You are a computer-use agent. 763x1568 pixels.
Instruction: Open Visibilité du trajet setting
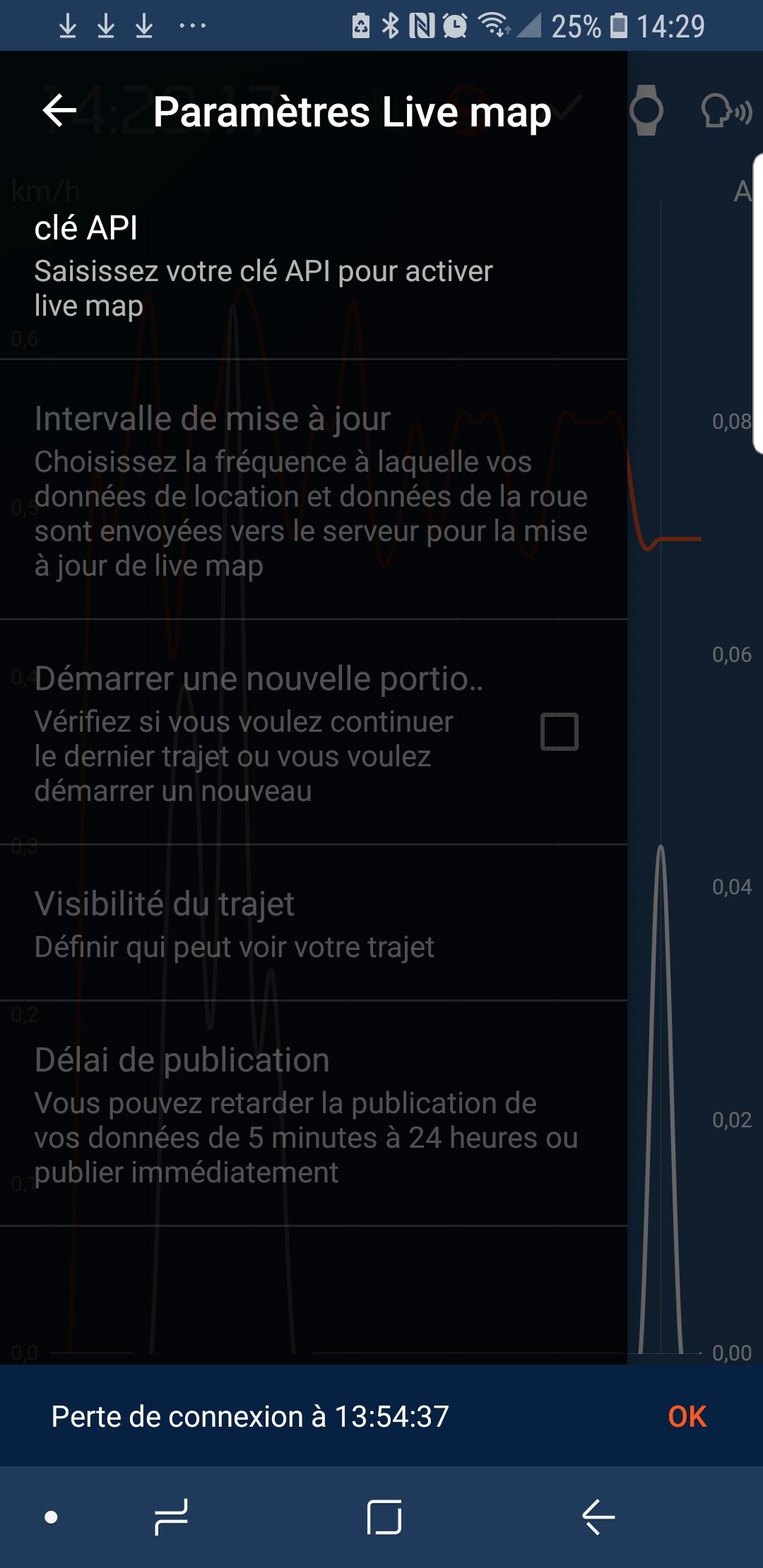(x=314, y=923)
